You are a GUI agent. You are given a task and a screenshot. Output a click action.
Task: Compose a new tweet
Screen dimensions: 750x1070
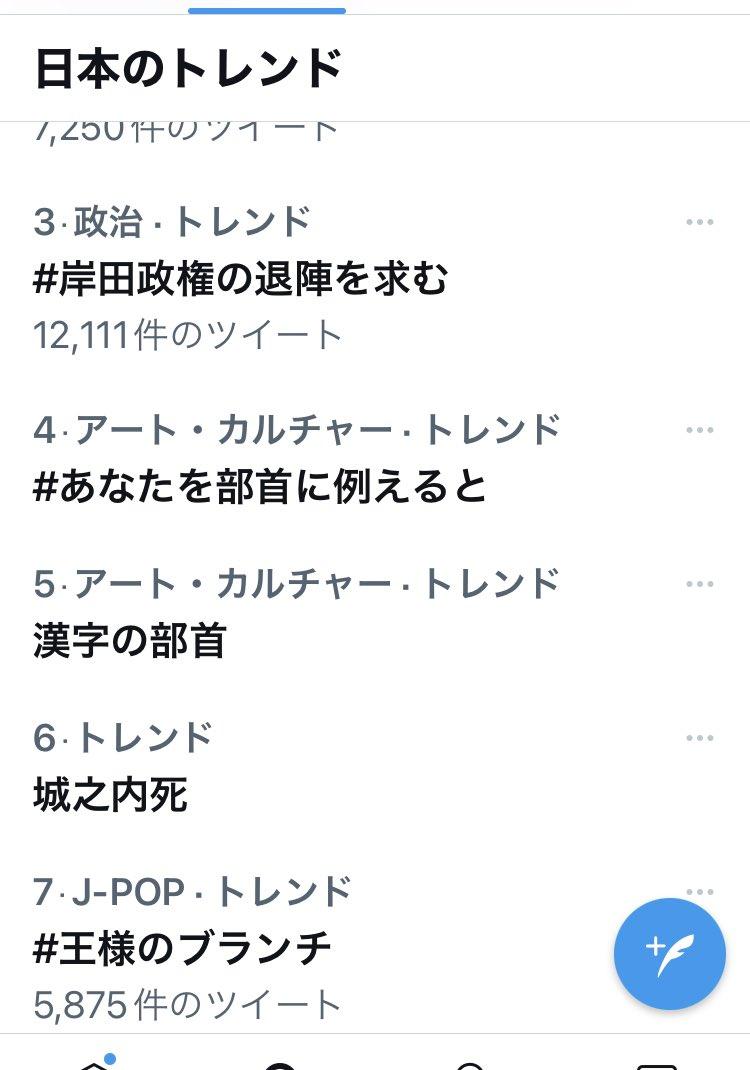pos(669,953)
